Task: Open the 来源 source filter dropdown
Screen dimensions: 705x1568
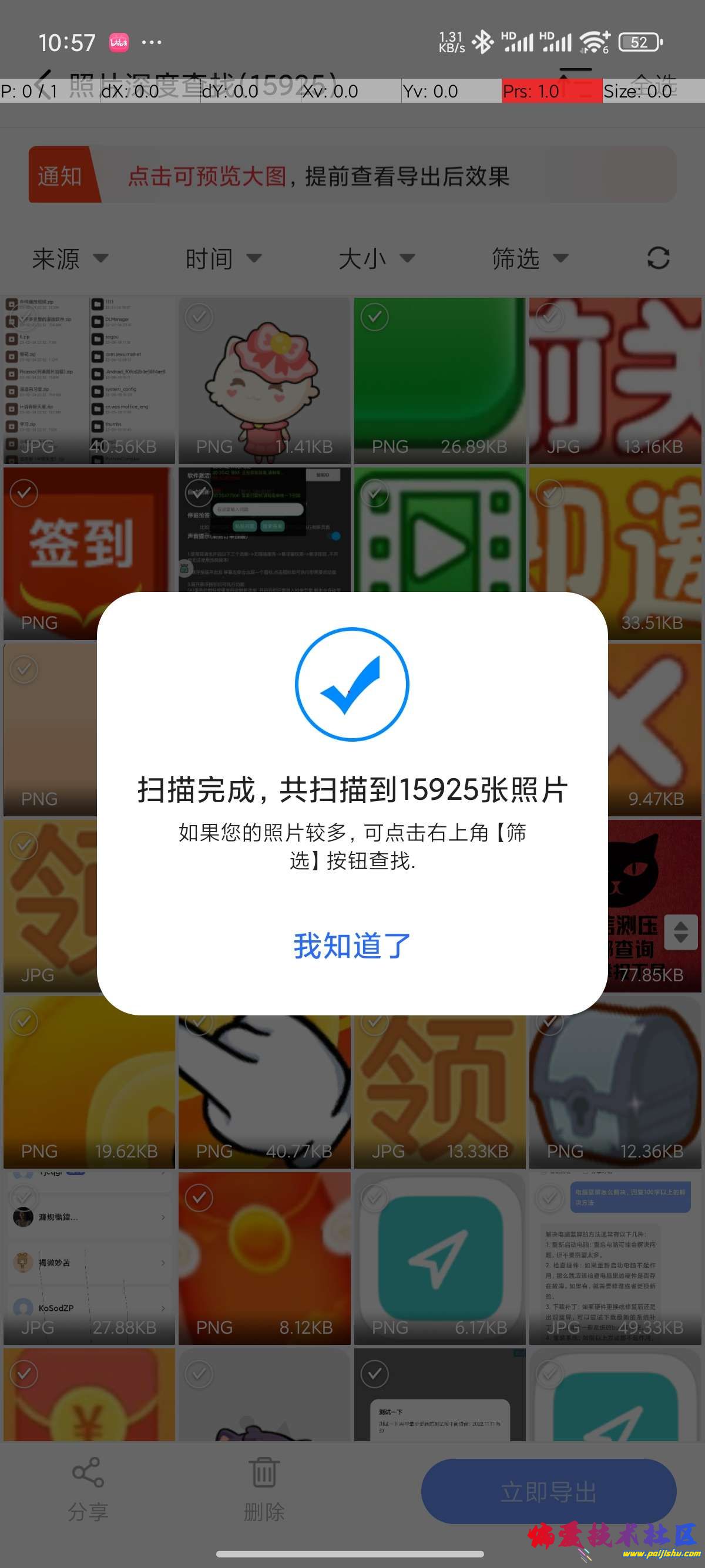Action: tap(69, 258)
